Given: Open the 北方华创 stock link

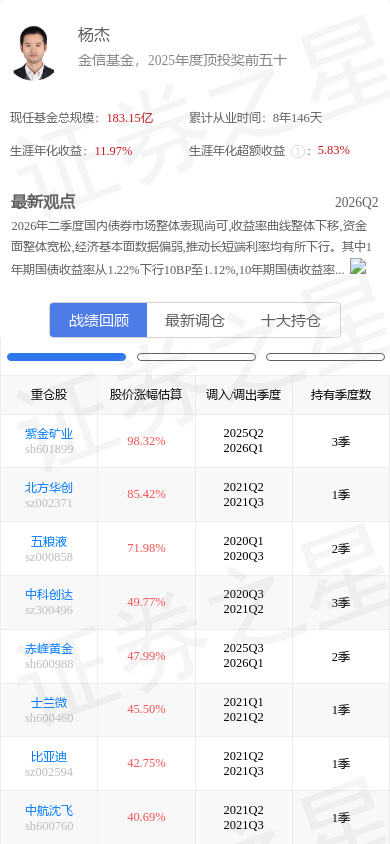Looking at the screenshot, I should [x=49, y=488].
